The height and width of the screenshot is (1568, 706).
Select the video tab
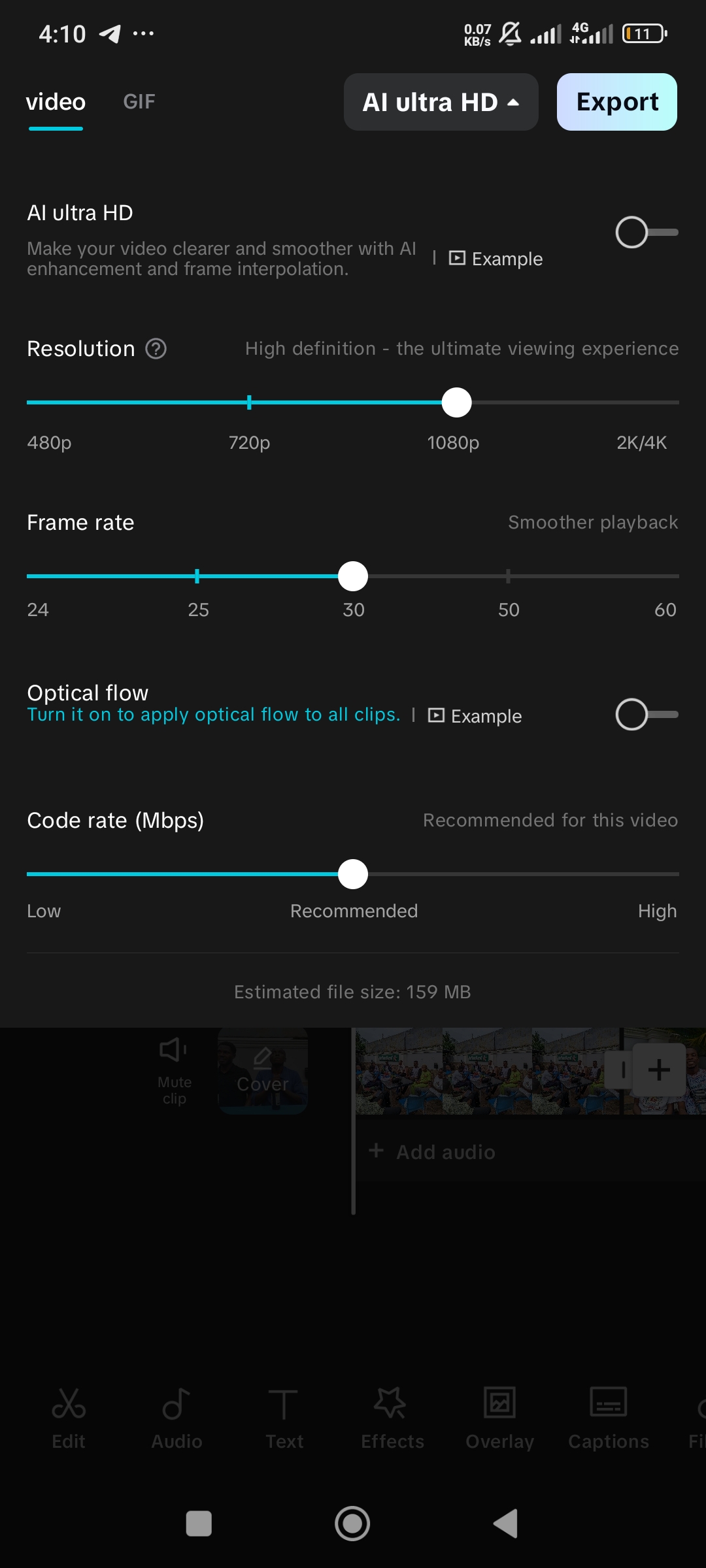[x=56, y=102]
